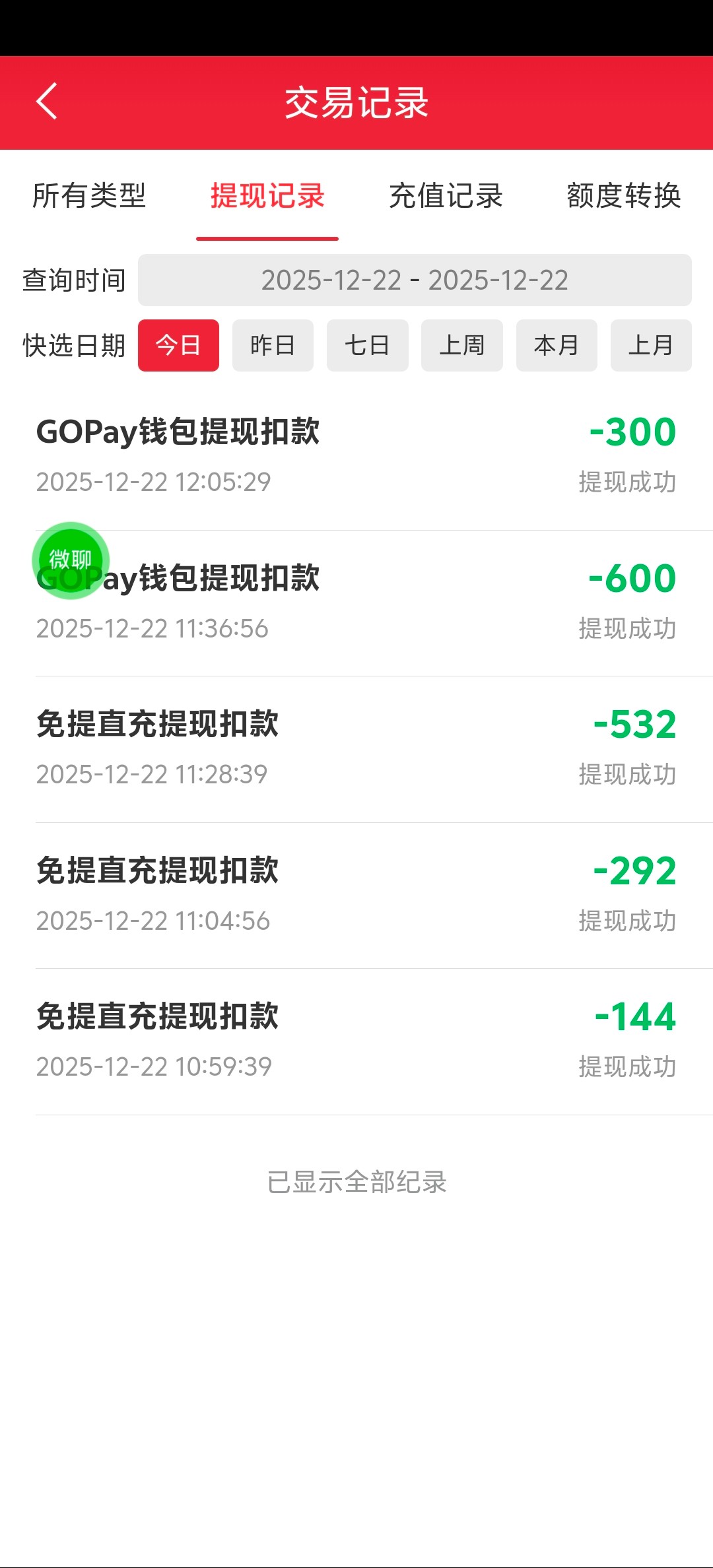Open the floating 微聊 chat bubble
The height and width of the screenshot is (1568, 713).
71,560
